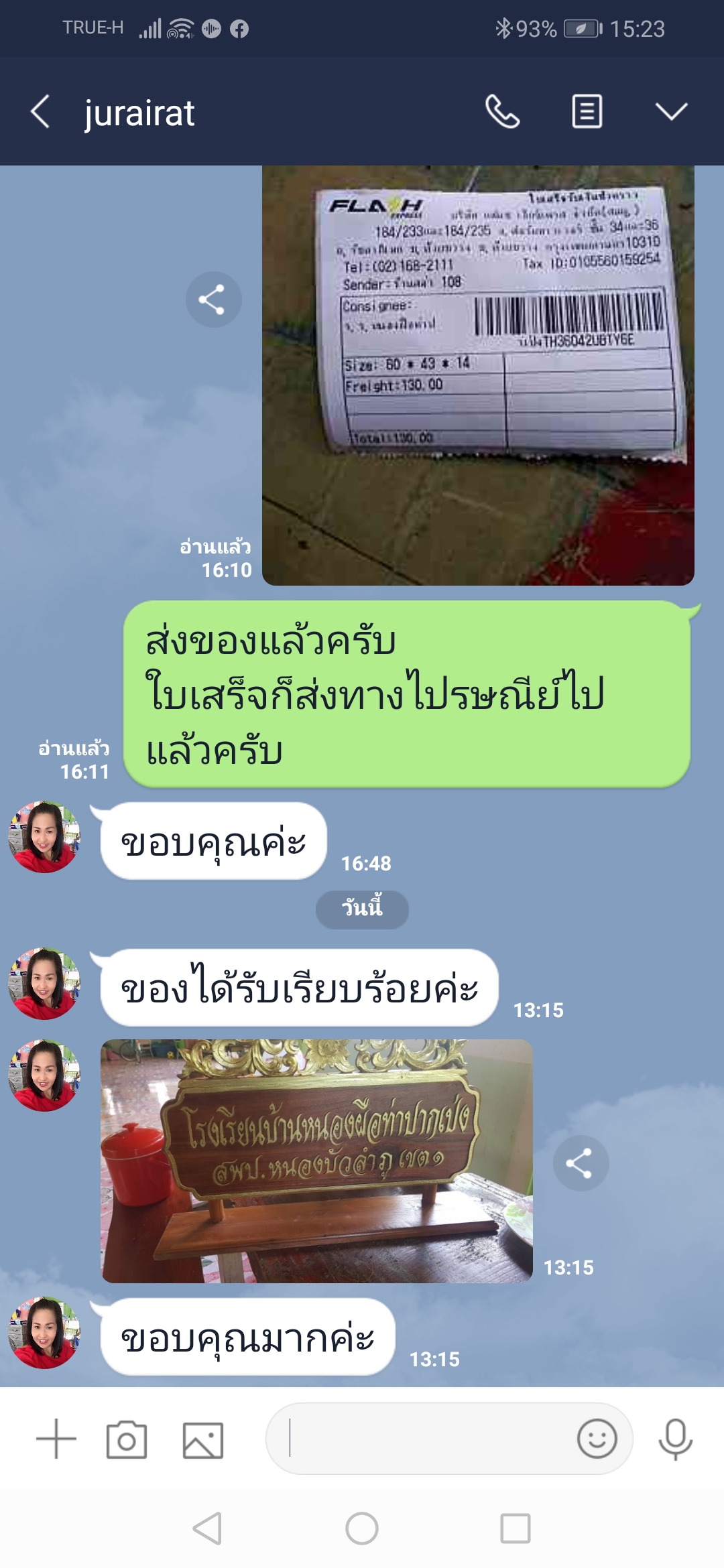
Task: Open the camera to take a photo
Action: click(127, 1439)
